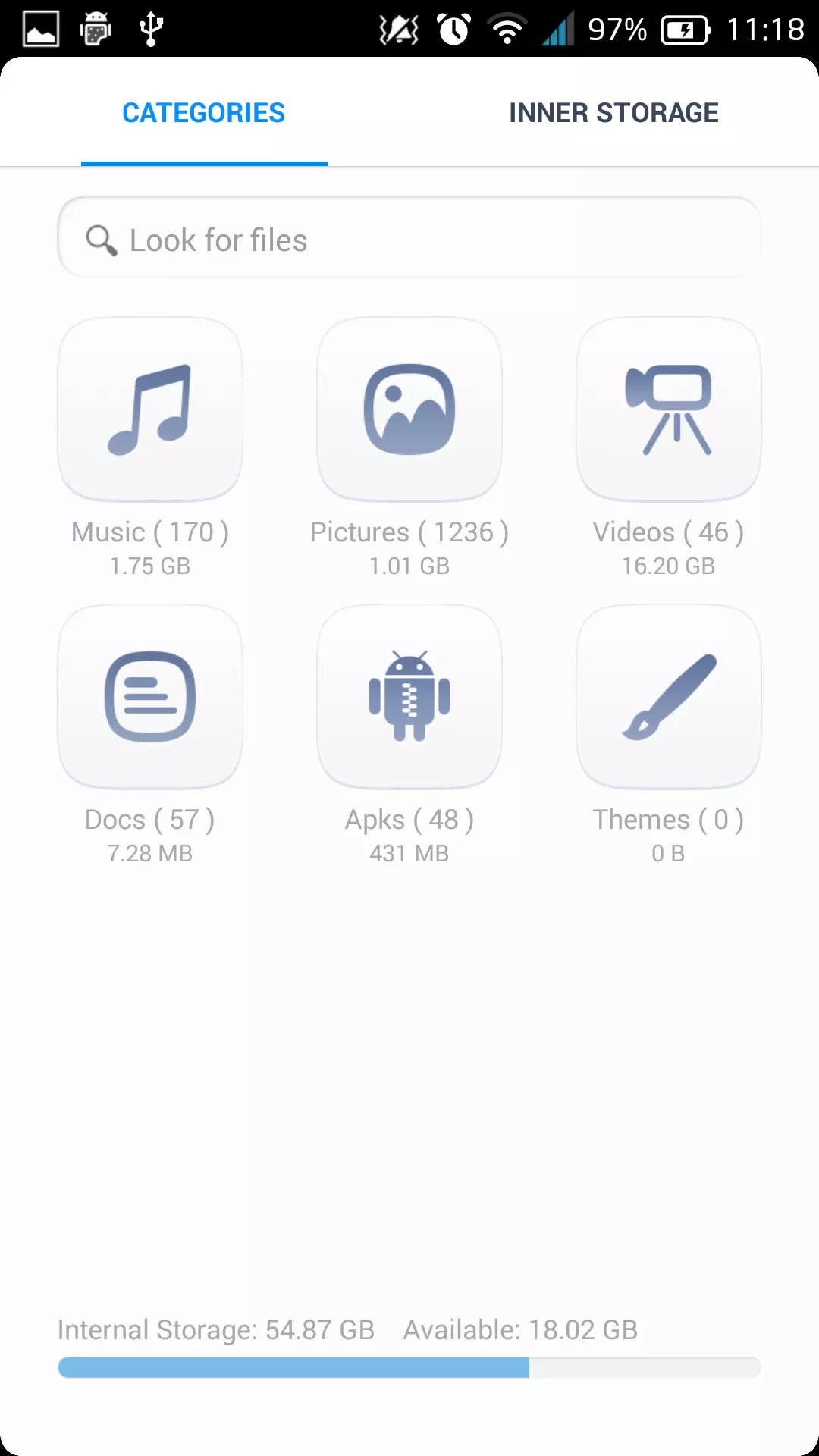
Task: Tap the alarm clock icon in status bar
Action: pyautogui.click(x=453, y=29)
